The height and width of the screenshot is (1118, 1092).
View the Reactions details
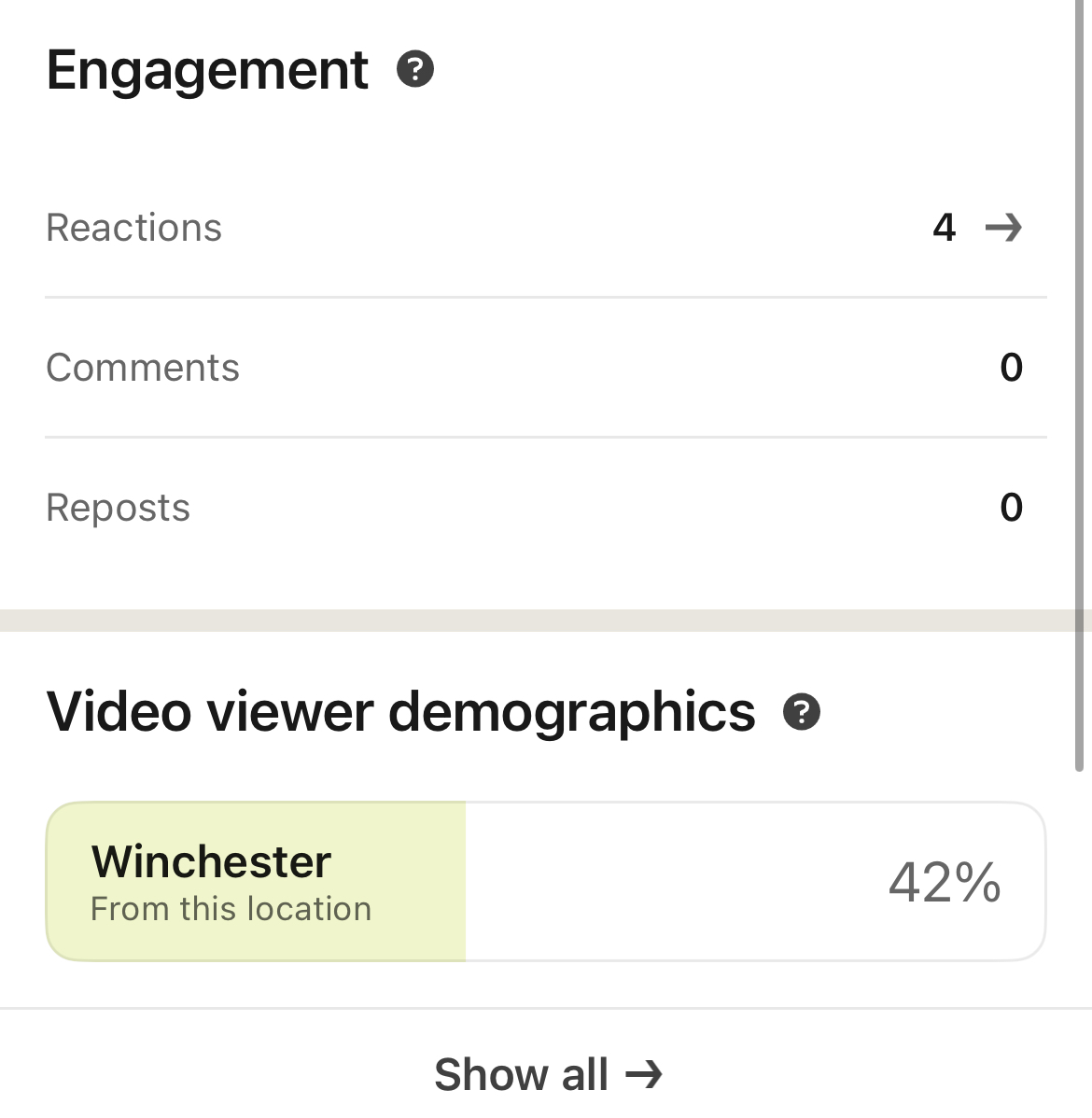[x=1003, y=227]
